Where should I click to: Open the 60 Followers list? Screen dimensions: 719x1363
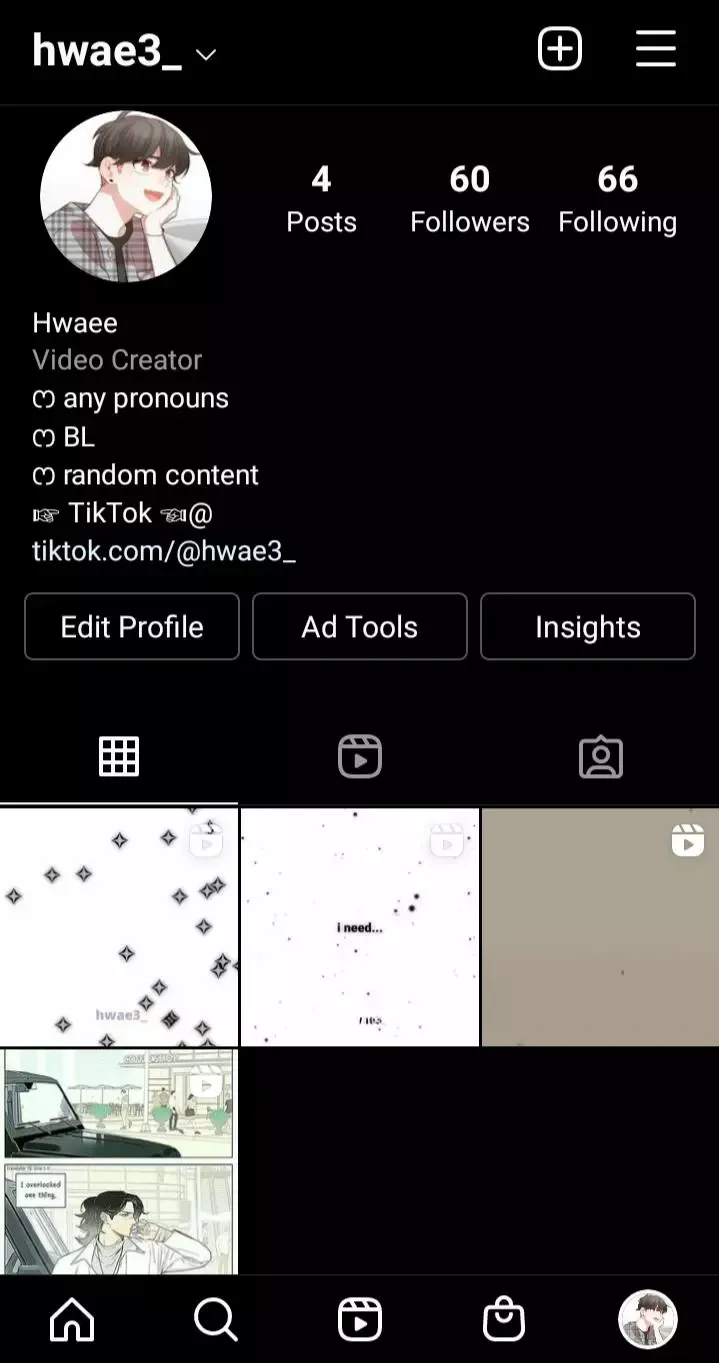tap(469, 198)
